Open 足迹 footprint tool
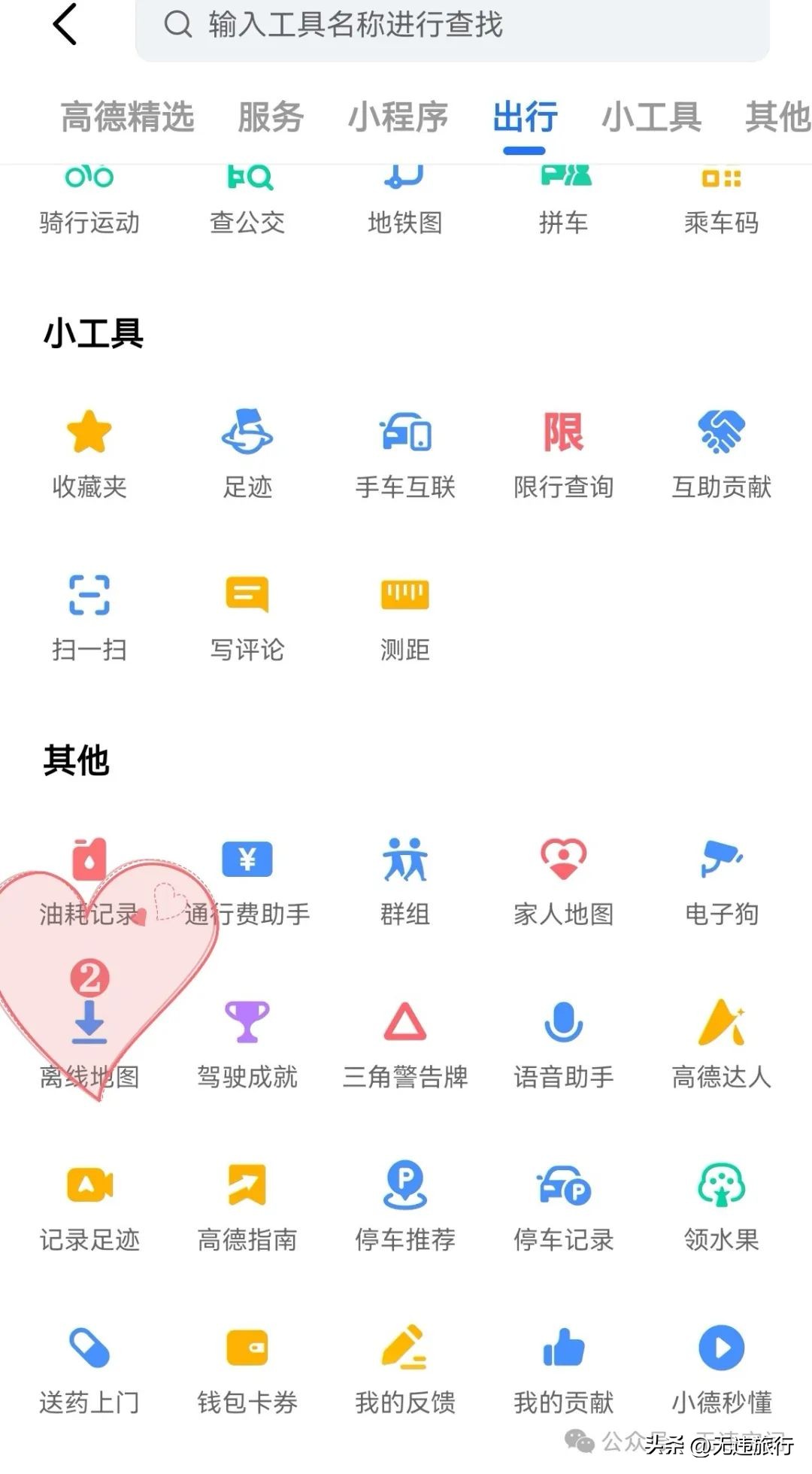 click(x=247, y=453)
